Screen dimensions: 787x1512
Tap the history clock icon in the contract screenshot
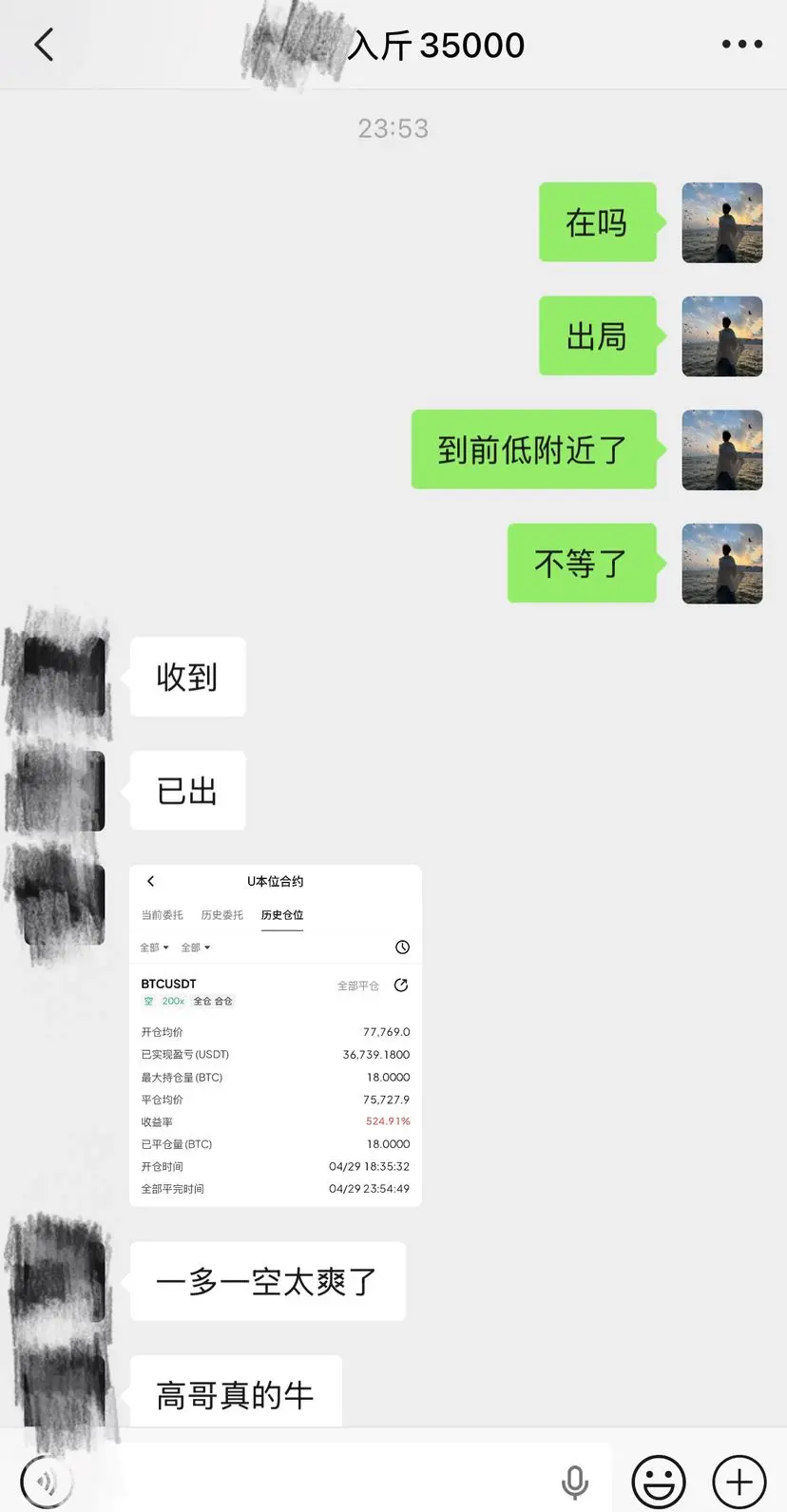402,947
